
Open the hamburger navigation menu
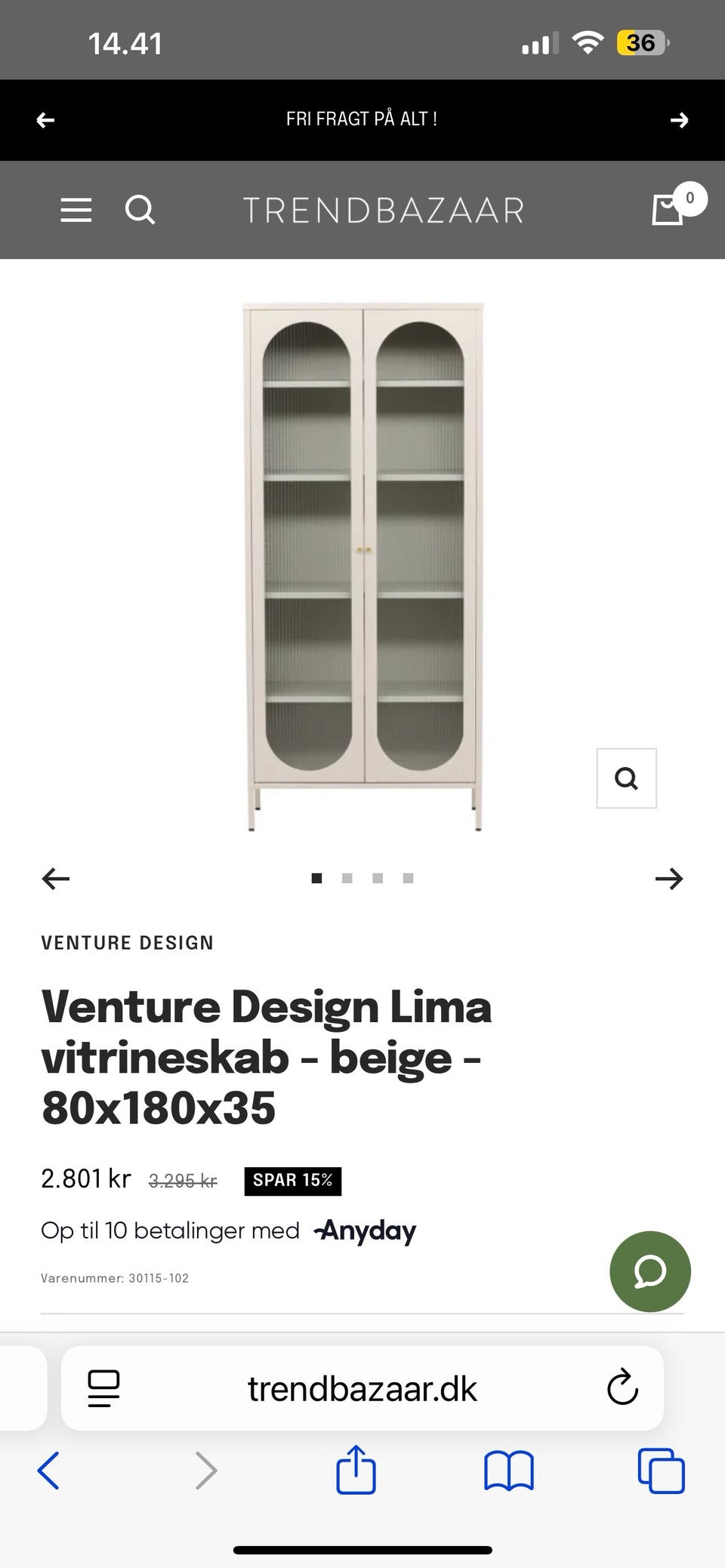pos(76,210)
